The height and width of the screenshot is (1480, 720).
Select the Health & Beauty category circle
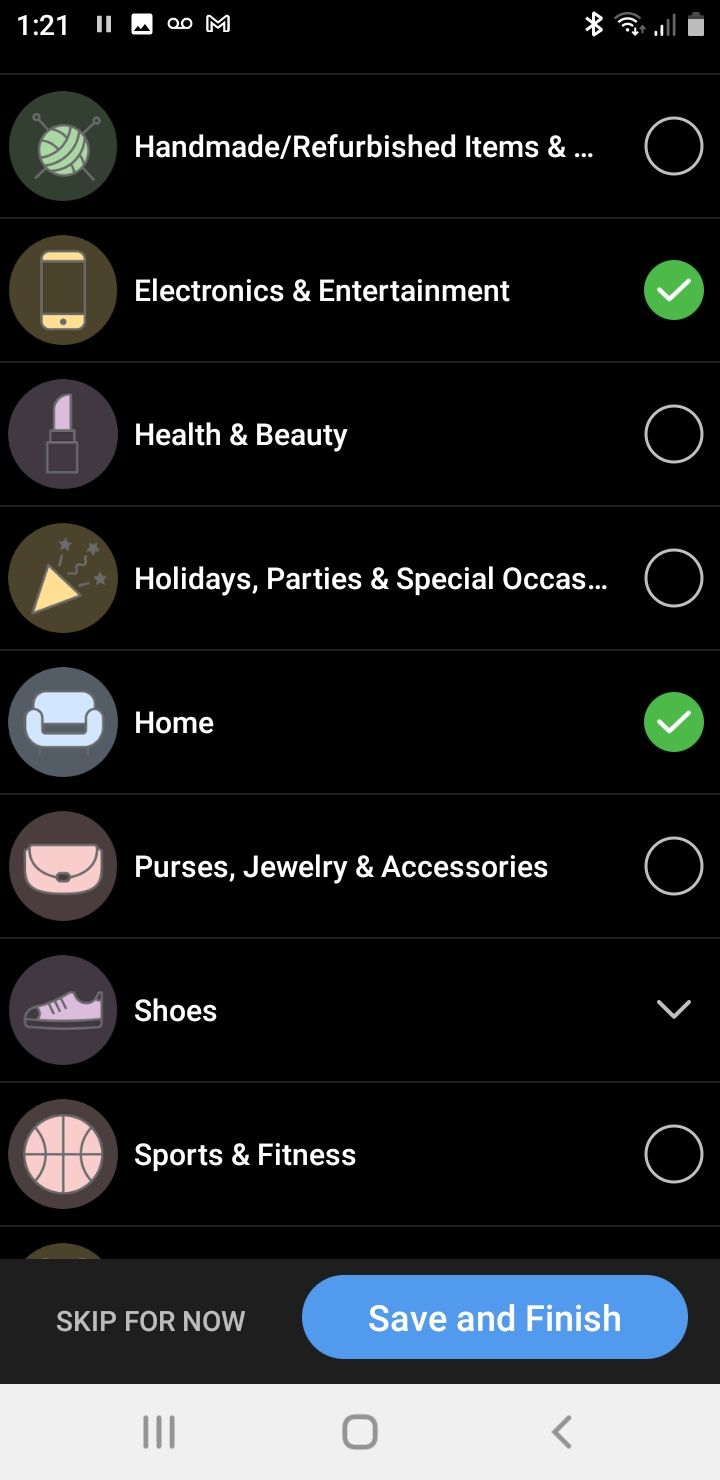[673, 434]
